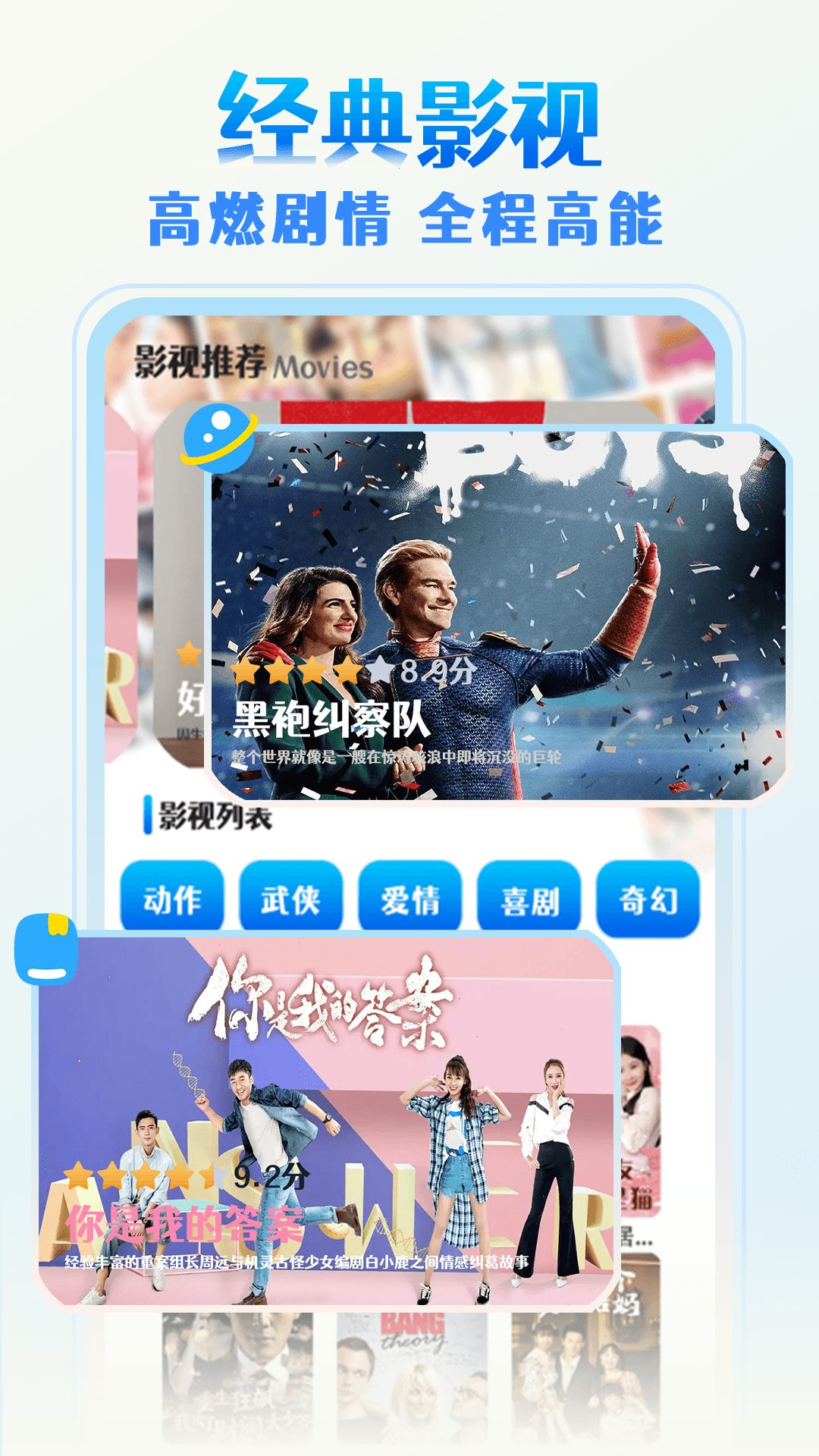
Task: Select the 奇幻 genre button
Action: click(x=650, y=898)
